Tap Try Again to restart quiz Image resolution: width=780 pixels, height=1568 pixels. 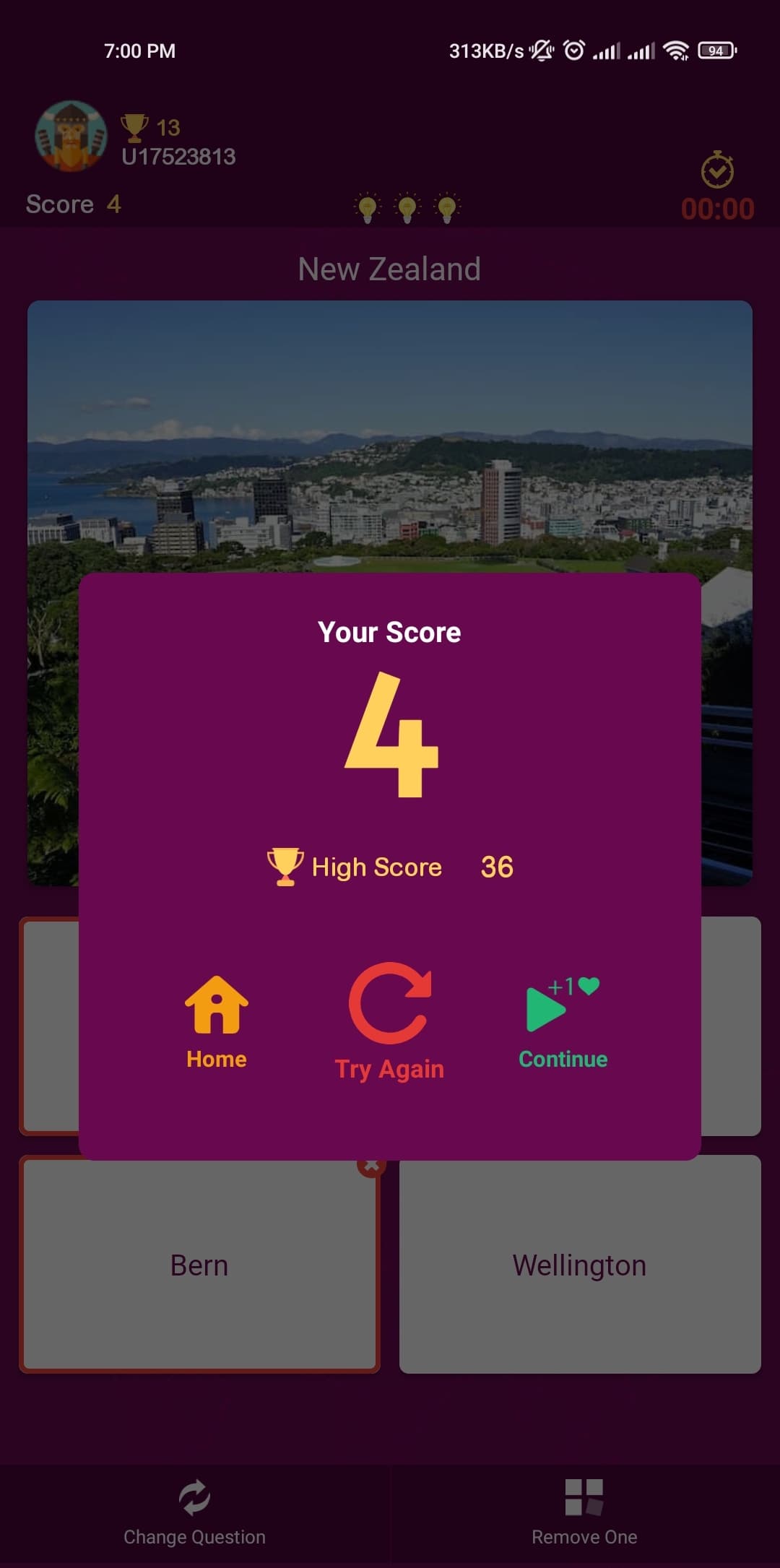[x=389, y=1020]
